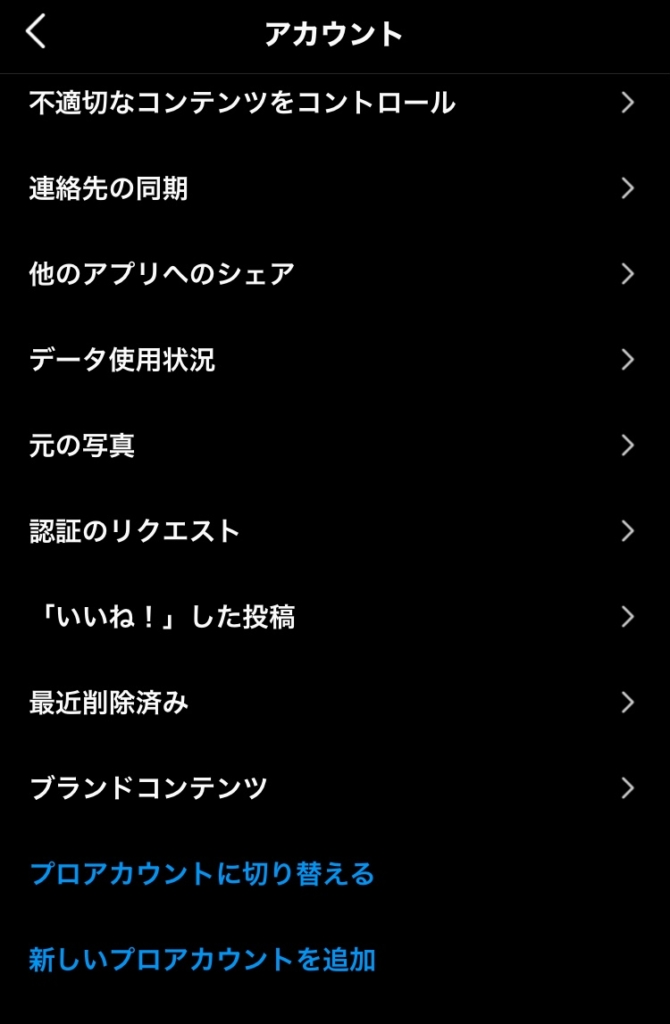Open ブランドコンテンツ settings

149,788
